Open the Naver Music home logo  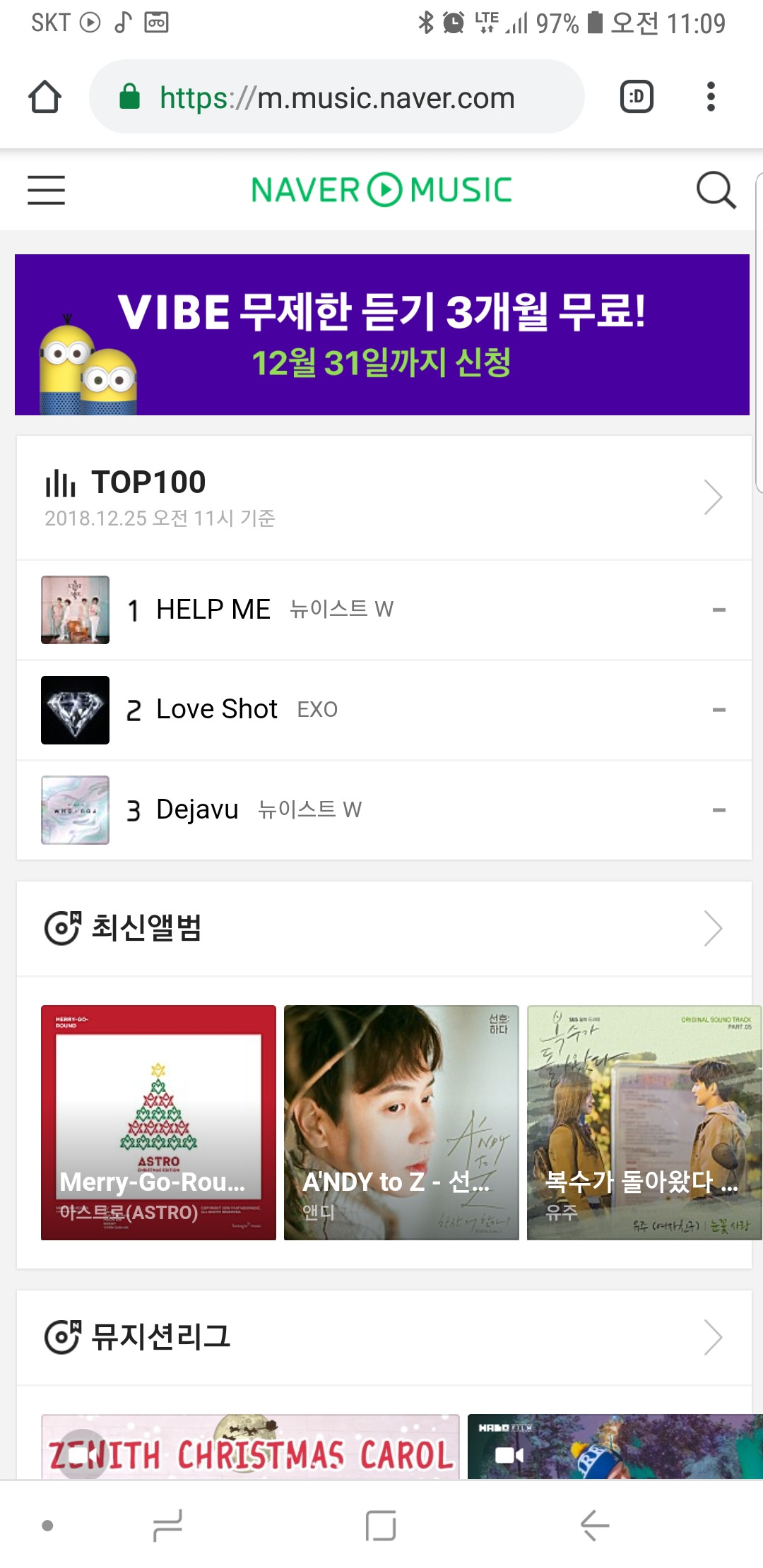click(381, 190)
